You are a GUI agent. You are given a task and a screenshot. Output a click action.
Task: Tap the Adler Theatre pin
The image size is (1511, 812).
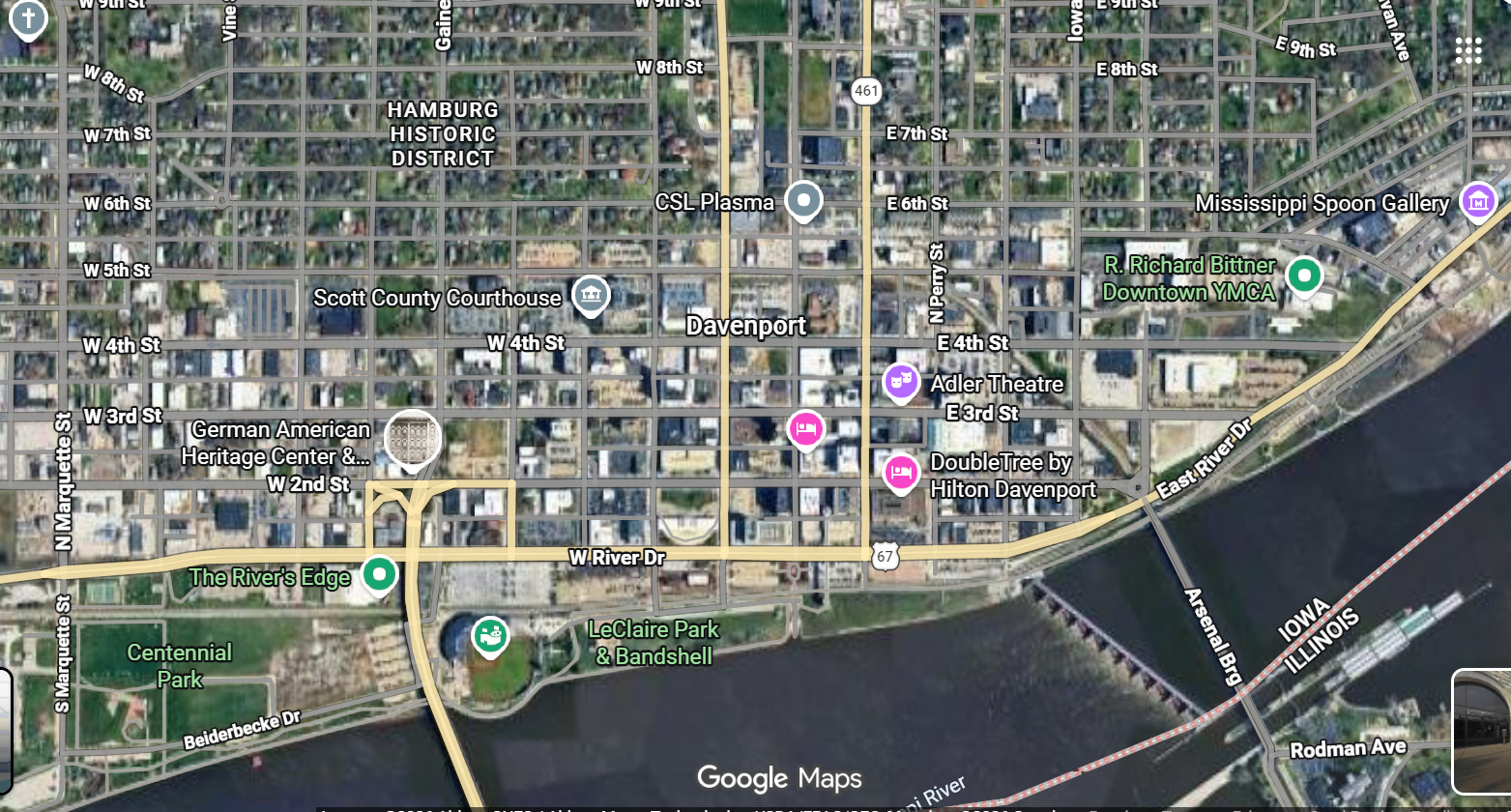tap(901, 382)
